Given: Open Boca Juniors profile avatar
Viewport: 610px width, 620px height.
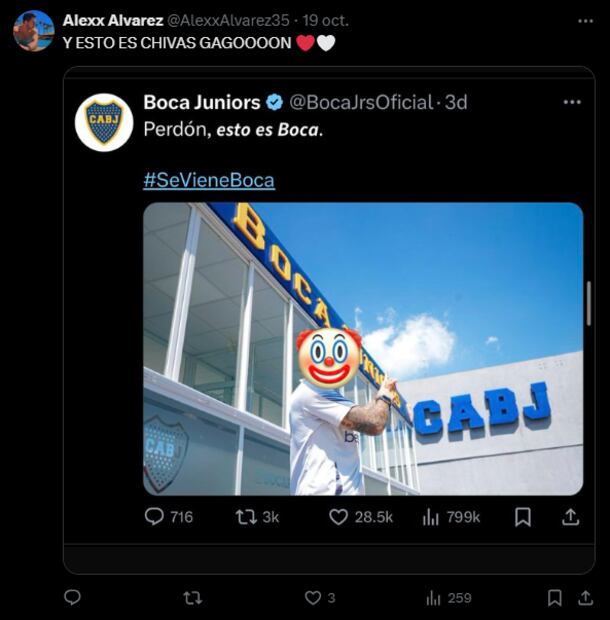Looking at the screenshot, I should click(x=104, y=123).
